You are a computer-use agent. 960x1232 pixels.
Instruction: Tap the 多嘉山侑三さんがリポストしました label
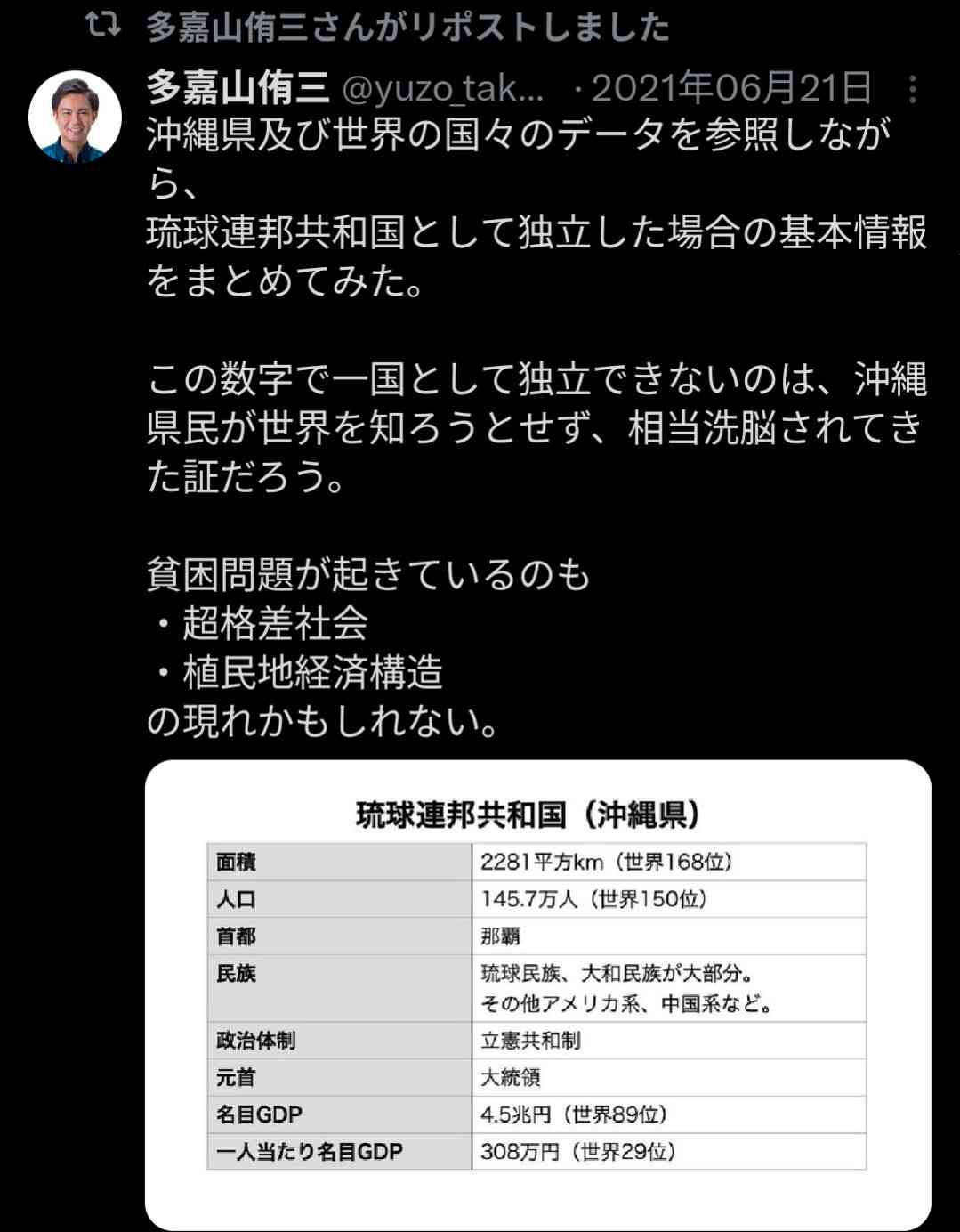[x=407, y=28]
